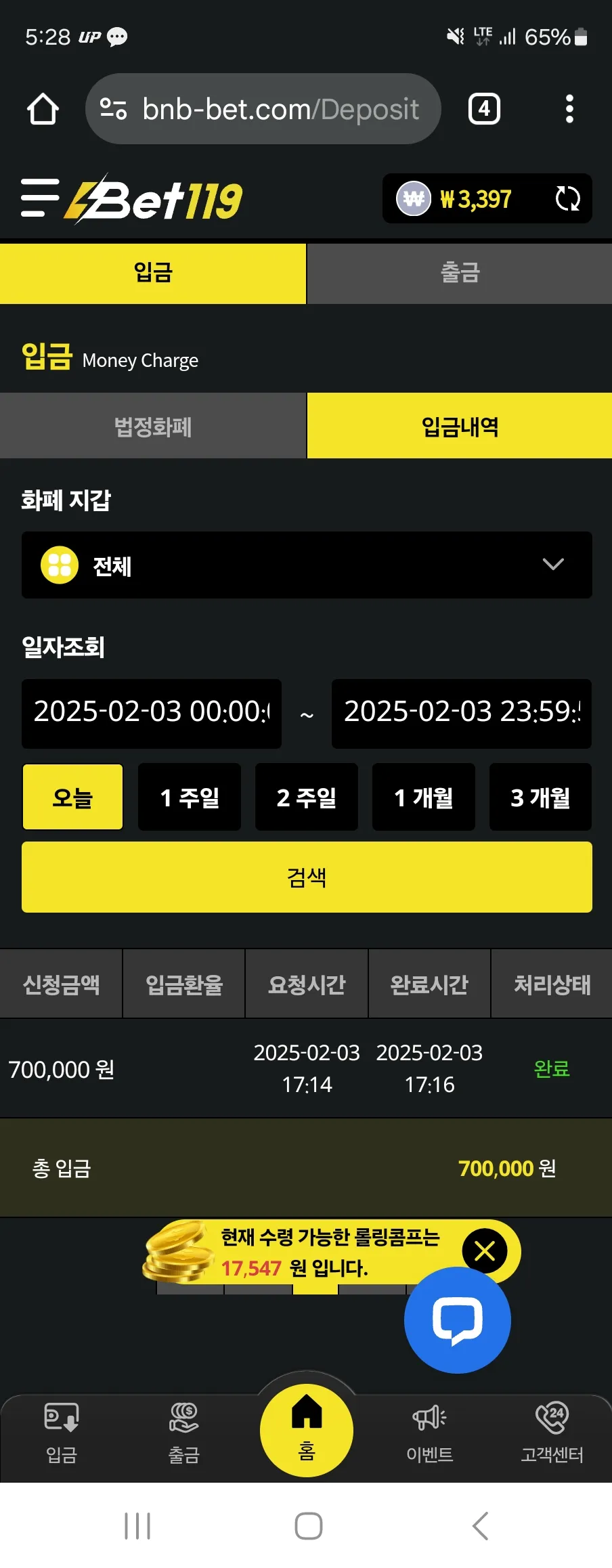This screenshot has width=612, height=1568.
Task: Set range to 3 개월
Action: point(540,797)
